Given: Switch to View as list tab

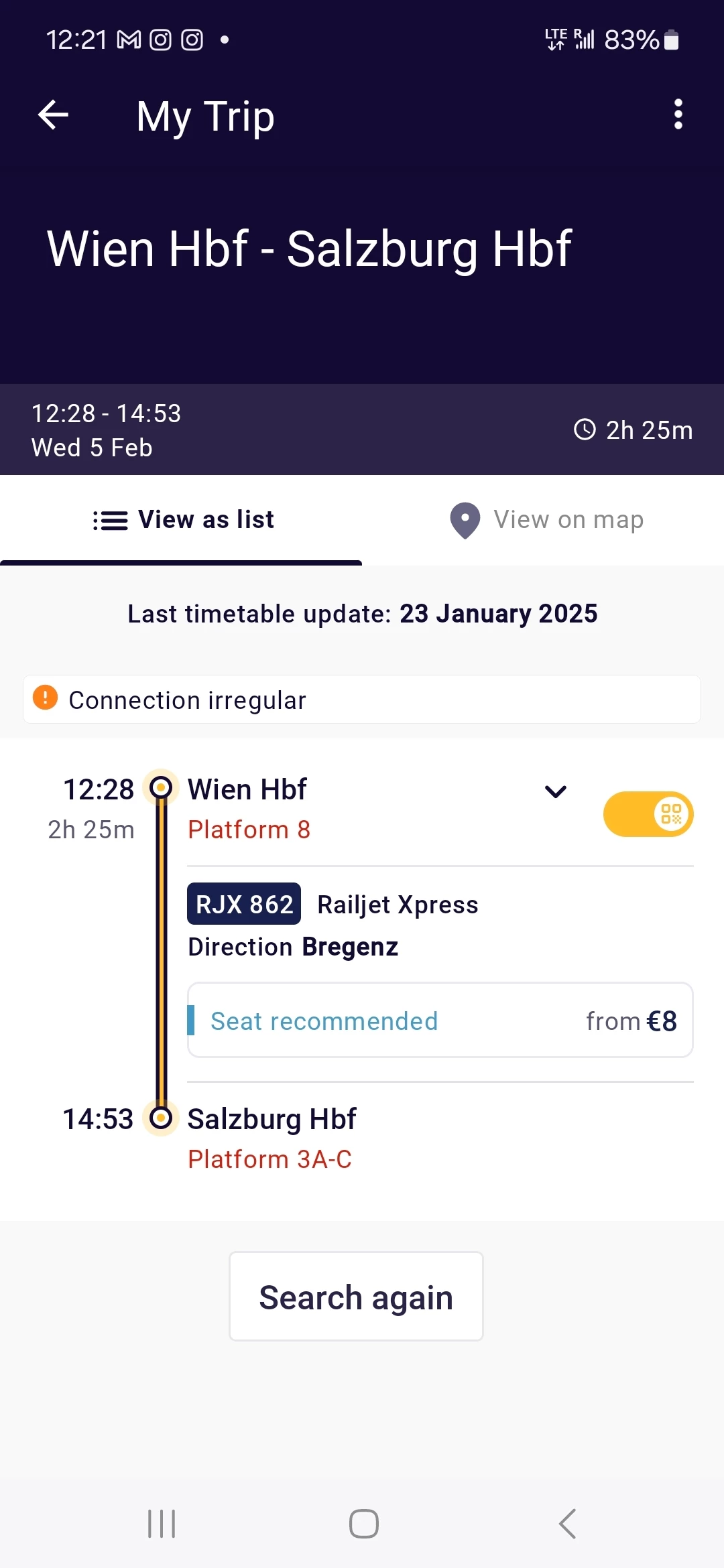Looking at the screenshot, I should [x=182, y=520].
